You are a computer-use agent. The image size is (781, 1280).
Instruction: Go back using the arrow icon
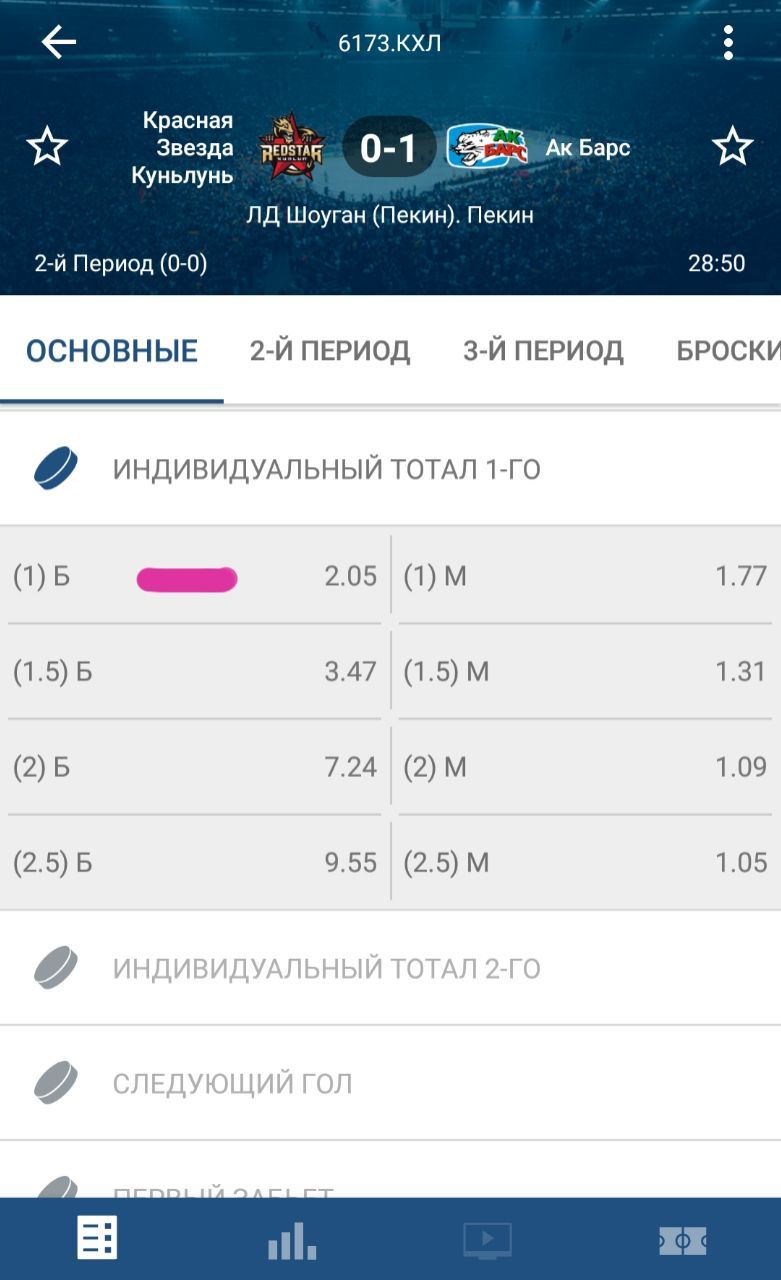pyautogui.click(x=58, y=42)
